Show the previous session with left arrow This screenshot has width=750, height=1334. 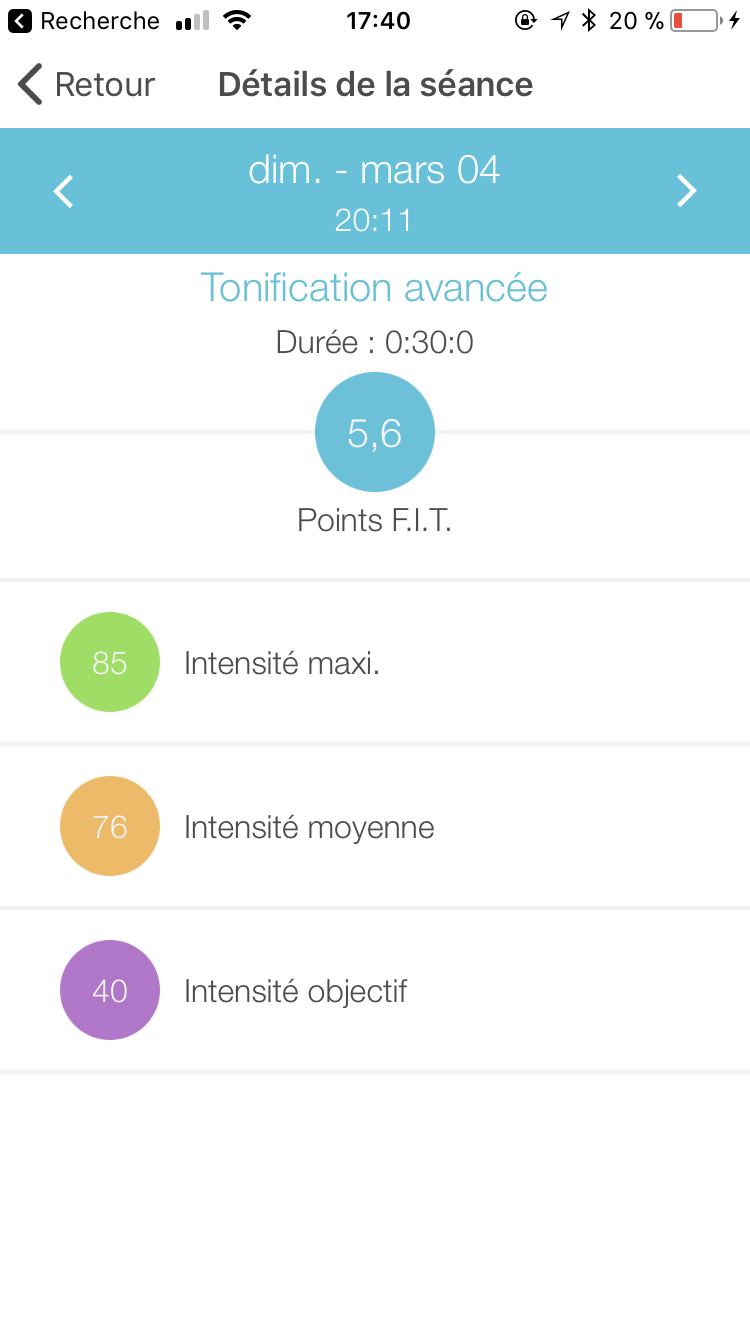click(x=64, y=191)
